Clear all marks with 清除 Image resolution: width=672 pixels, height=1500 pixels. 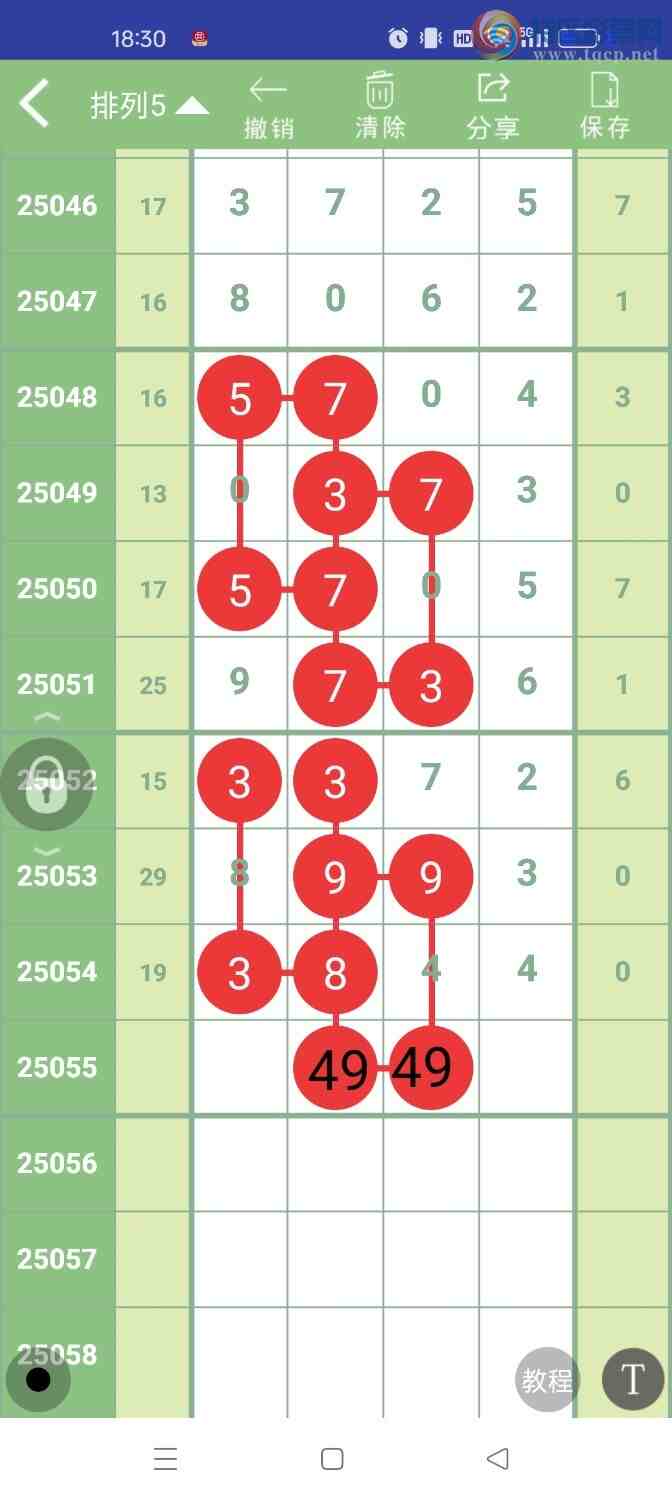[380, 107]
